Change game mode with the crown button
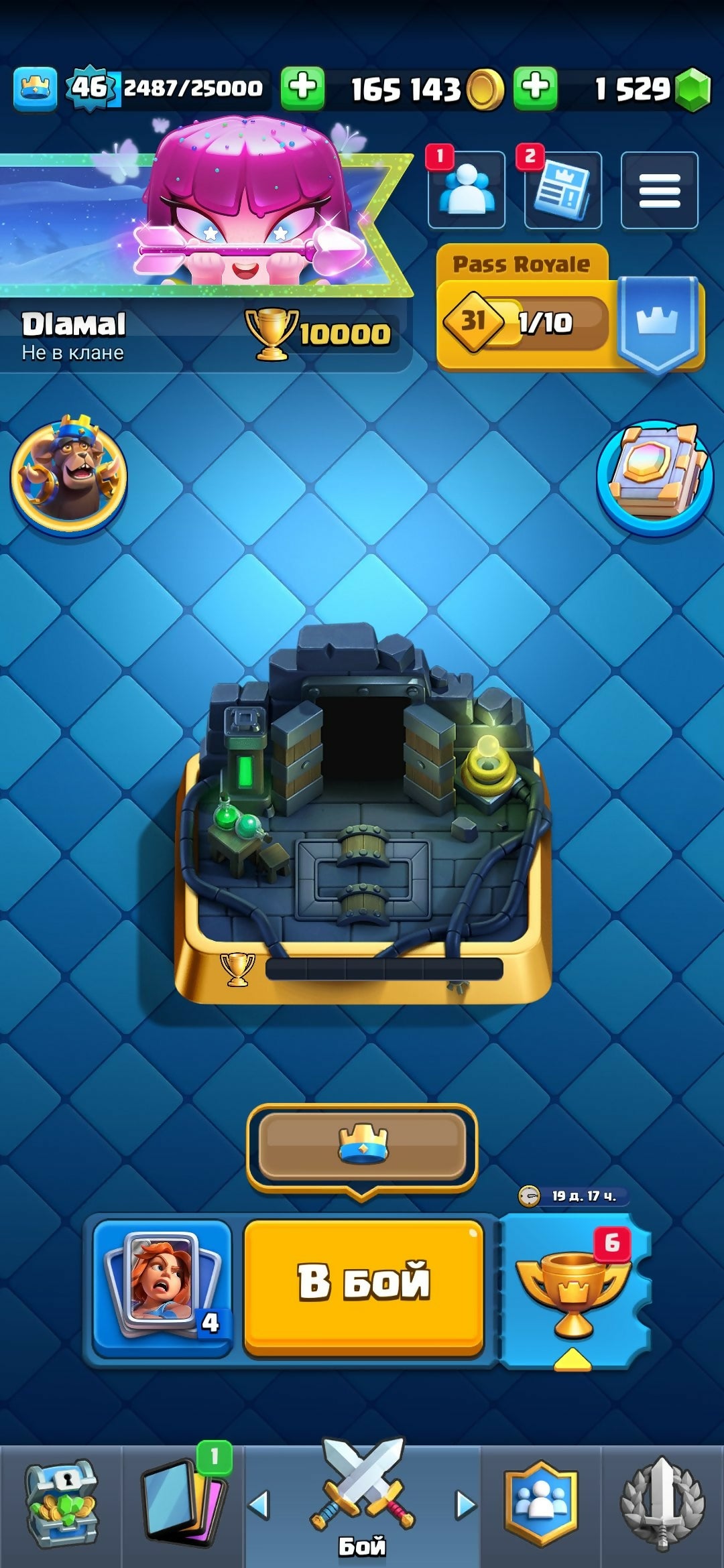 tap(362, 1145)
